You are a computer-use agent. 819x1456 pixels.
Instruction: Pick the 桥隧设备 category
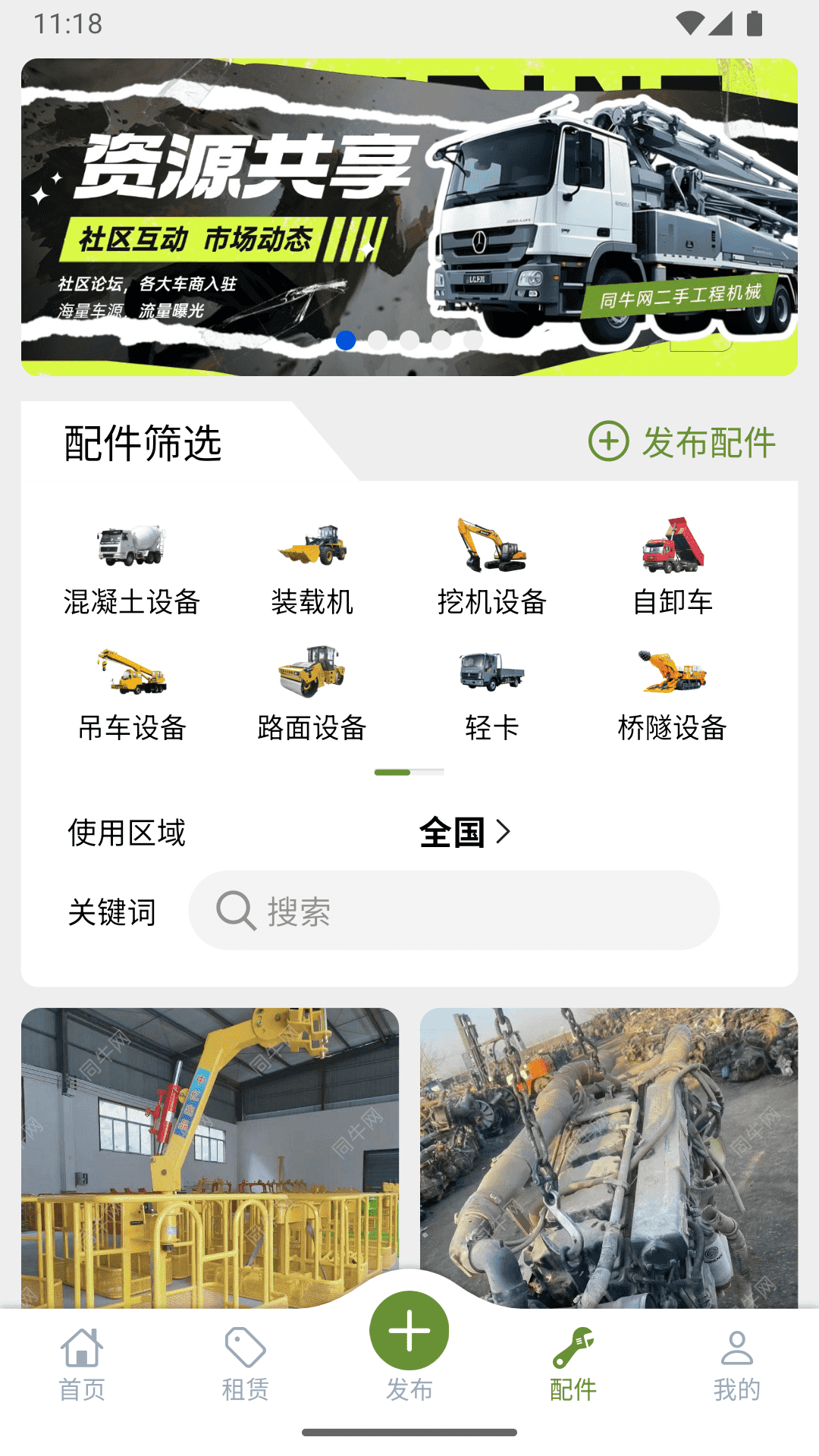tap(673, 693)
